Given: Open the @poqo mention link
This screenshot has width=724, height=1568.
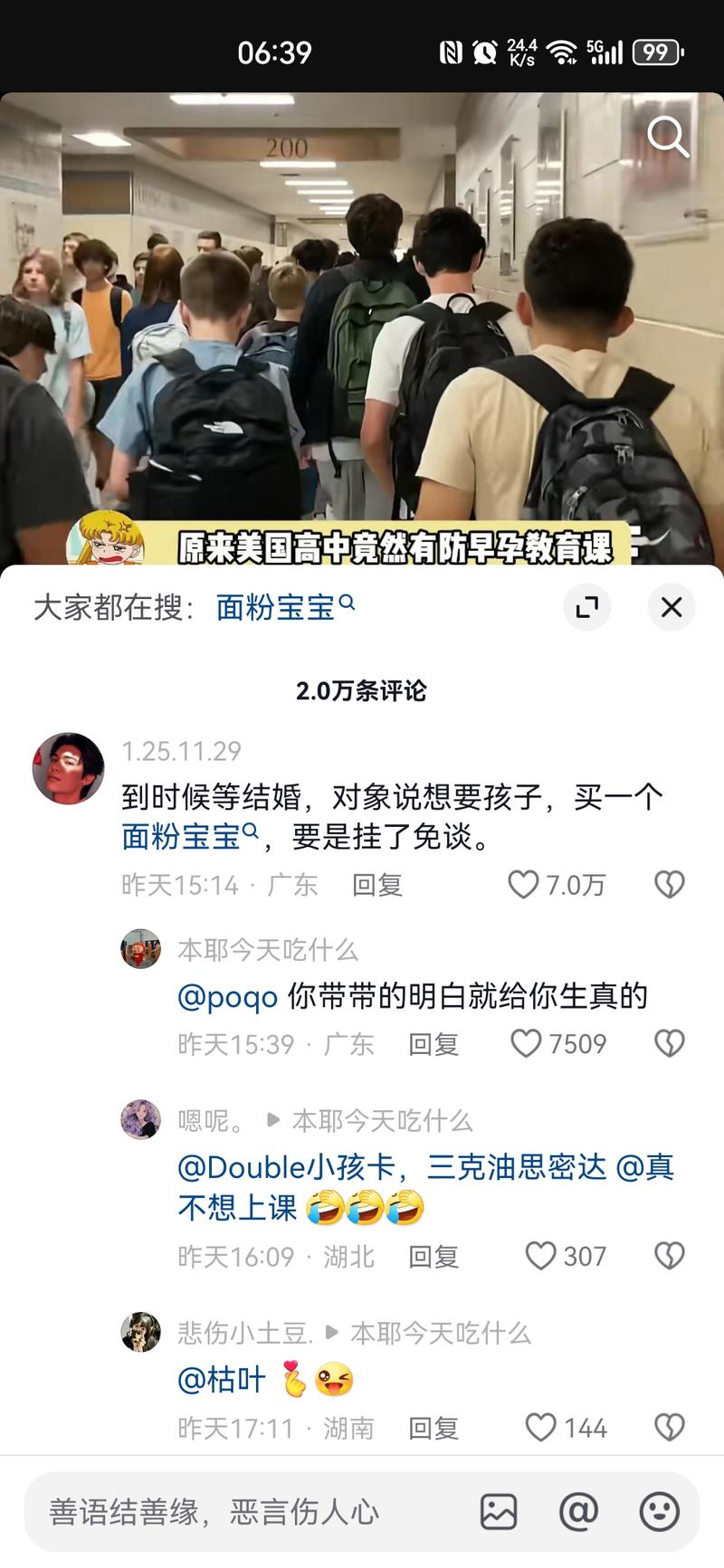Looking at the screenshot, I should pyautogui.click(x=228, y=996).
